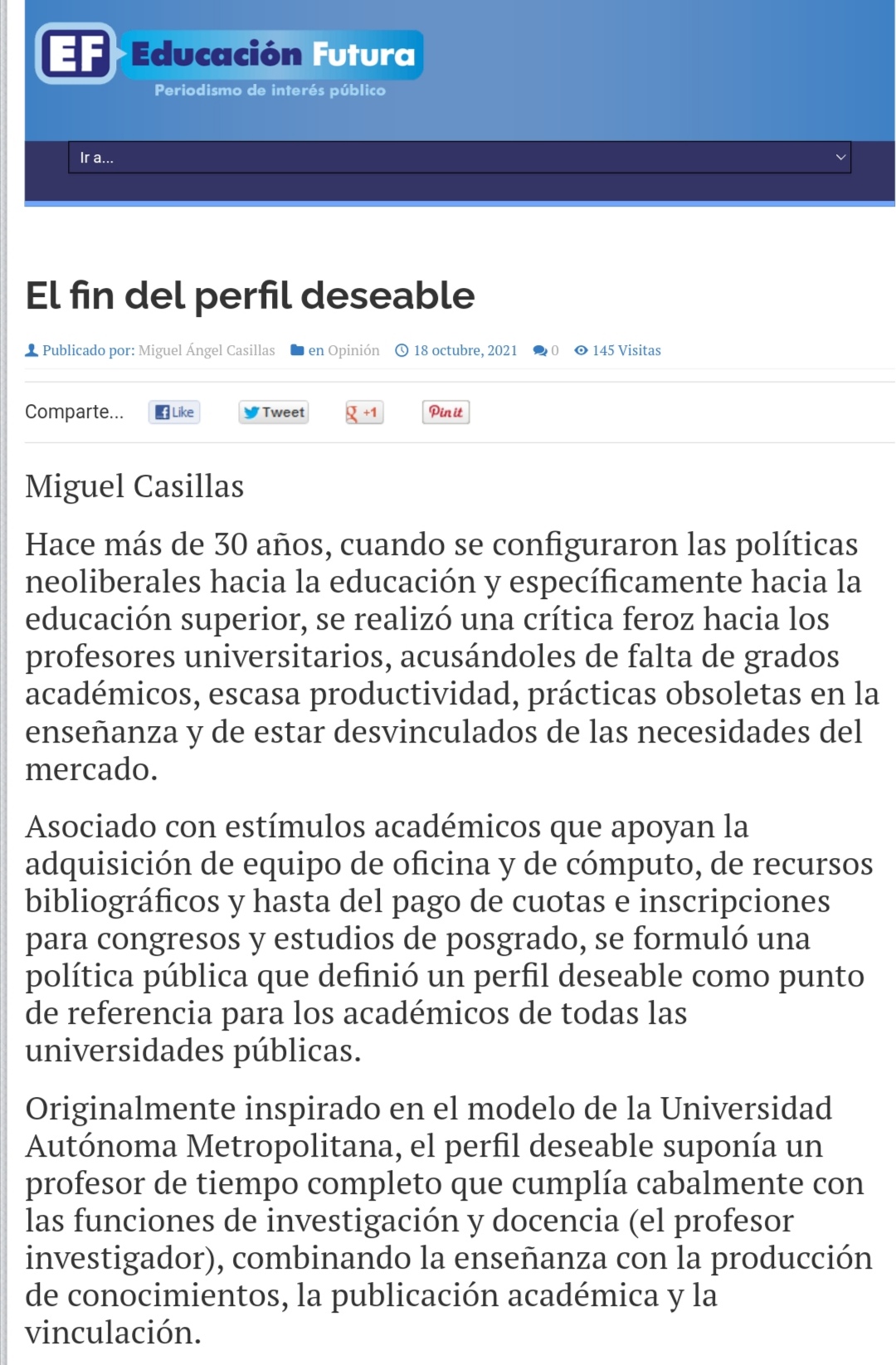Share the article via Tweet button
This screenshot has width=896, height=1365.
[x=274, y=412]
